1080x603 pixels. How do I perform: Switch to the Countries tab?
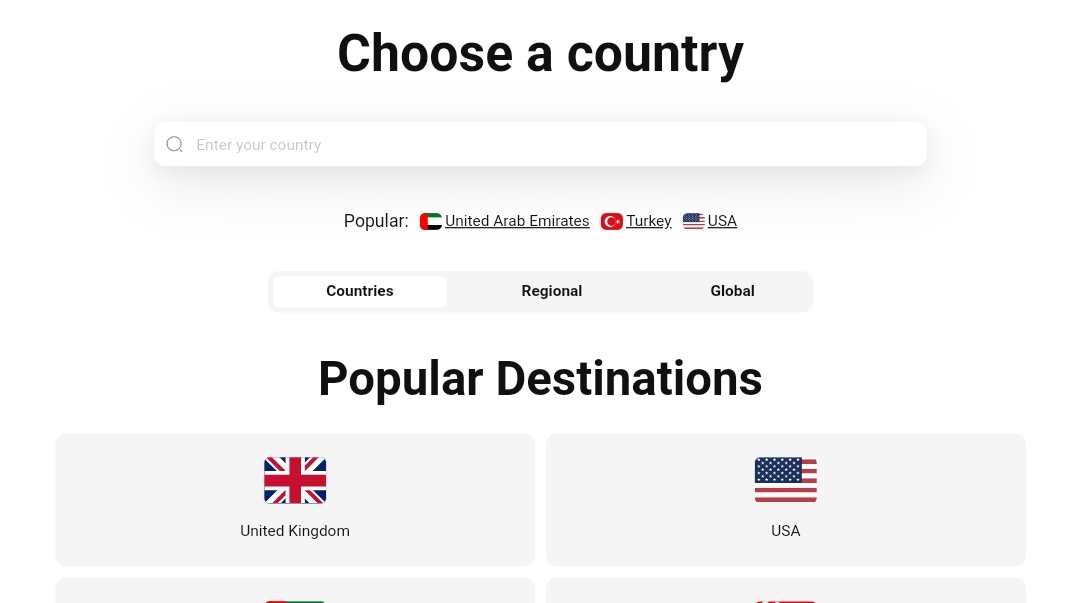click(x=360, y=291)
